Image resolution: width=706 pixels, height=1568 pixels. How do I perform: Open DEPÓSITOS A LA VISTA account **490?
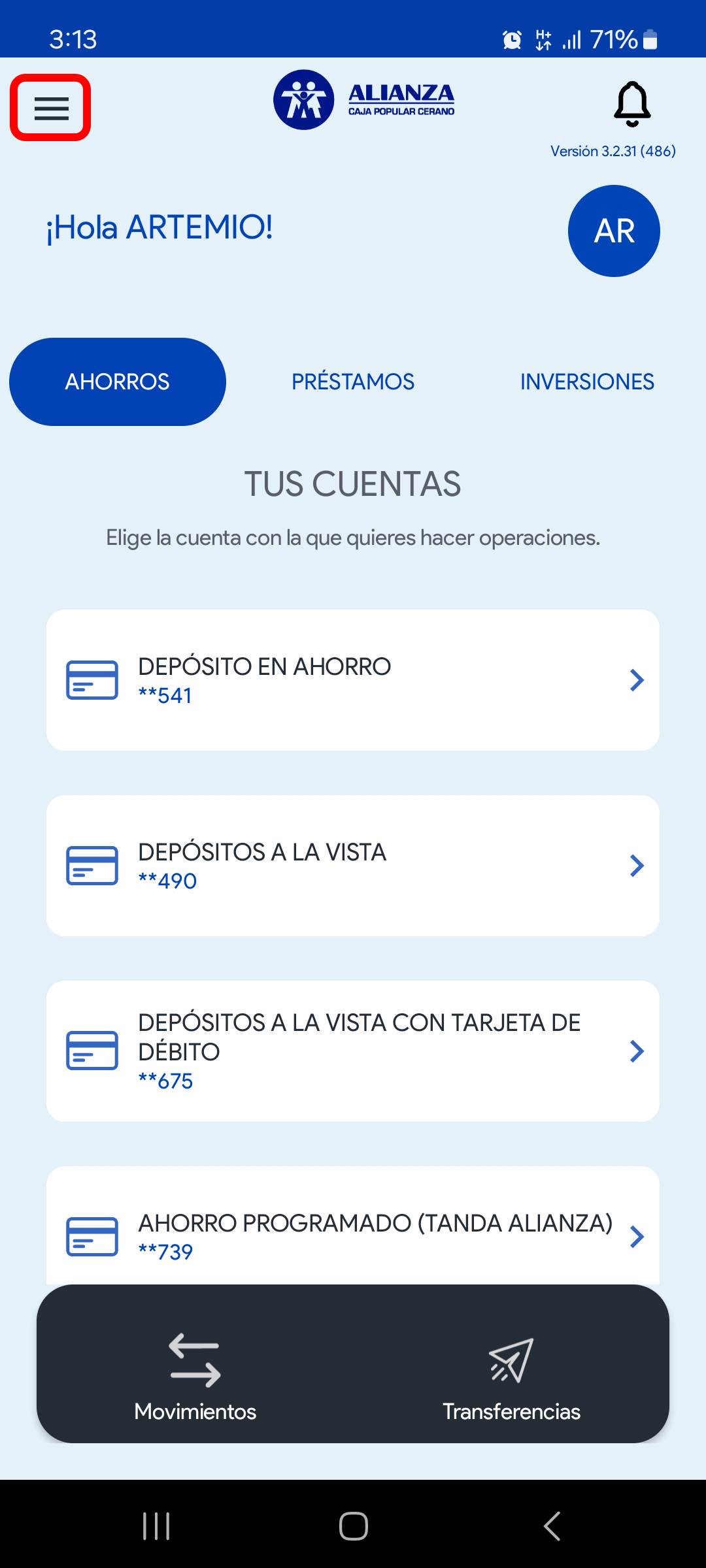[x=353, y=866]
